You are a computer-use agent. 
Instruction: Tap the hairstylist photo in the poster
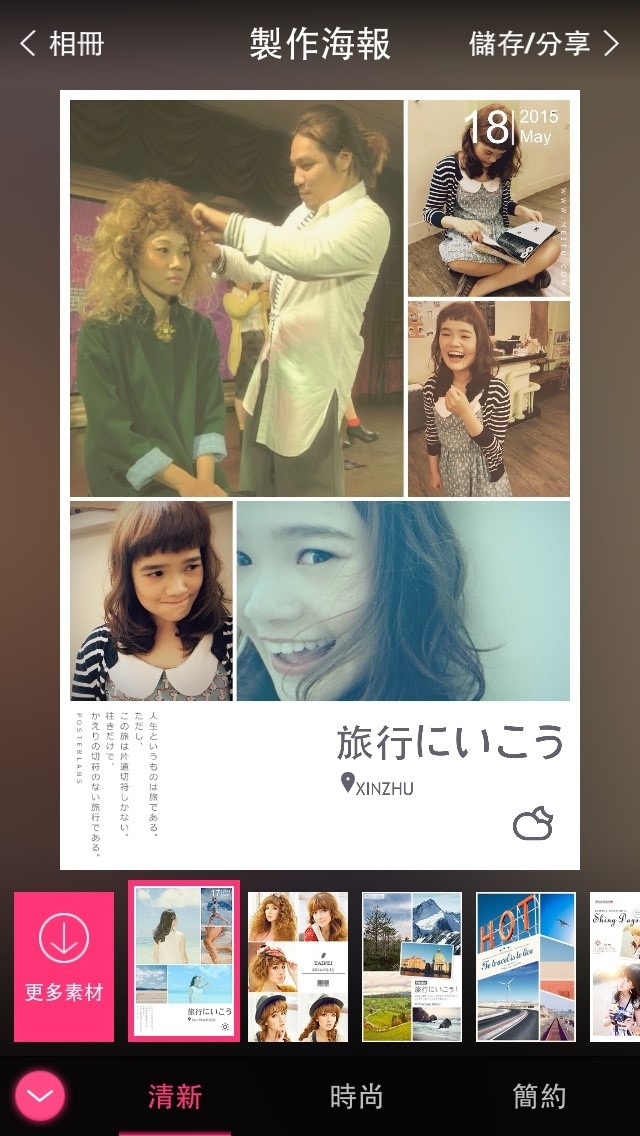coord(237,298)
